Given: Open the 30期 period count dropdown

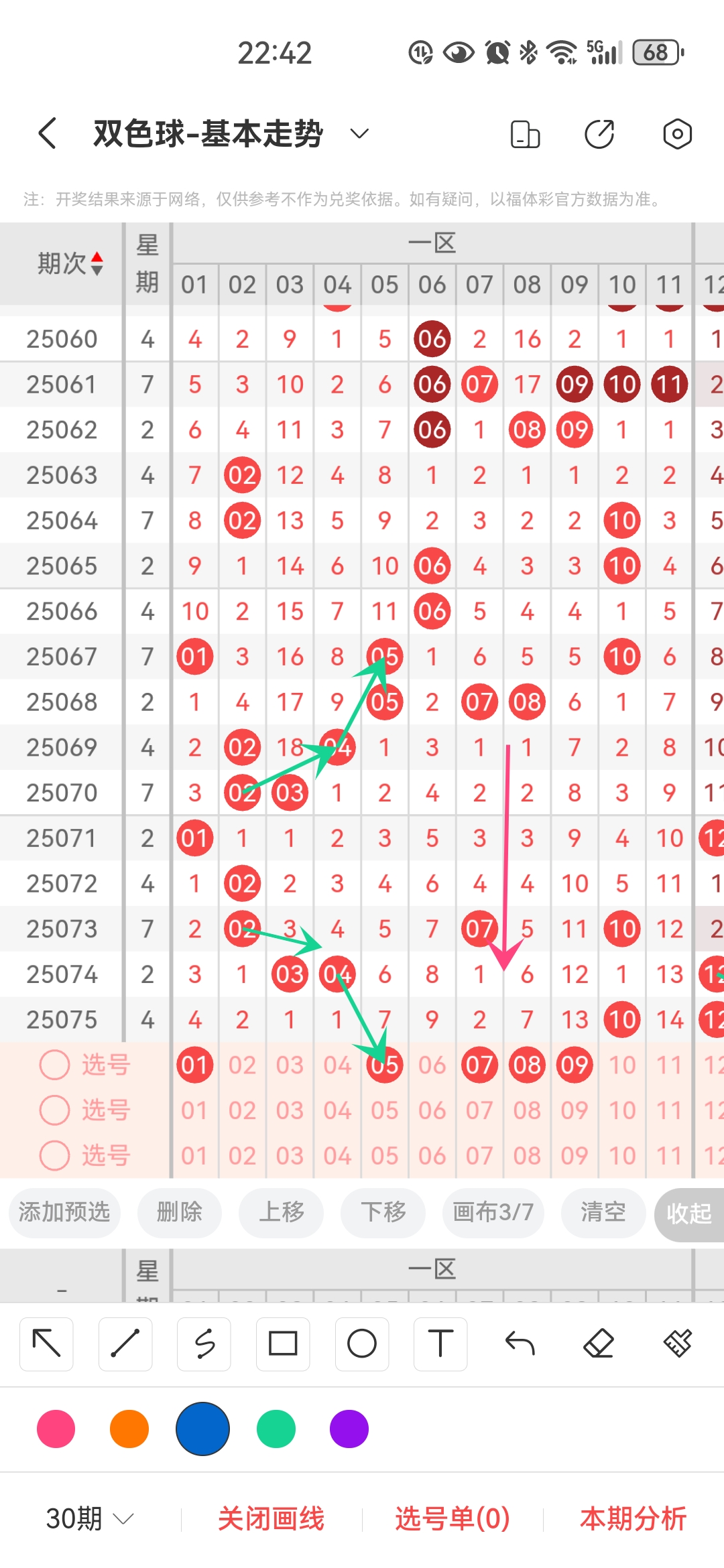Looking at the screenshot, I should [x=89, y=1518].
